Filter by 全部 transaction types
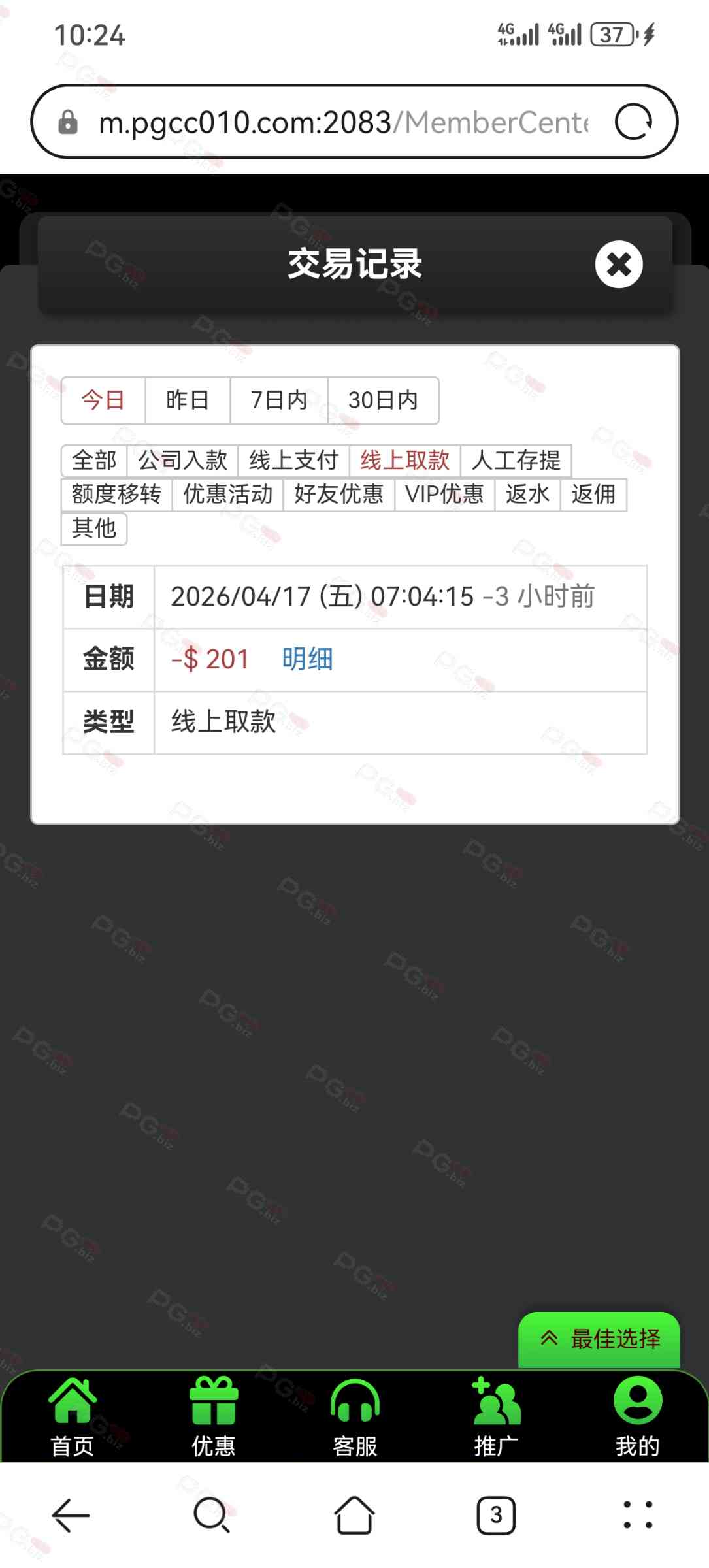 tap(94, 461)
